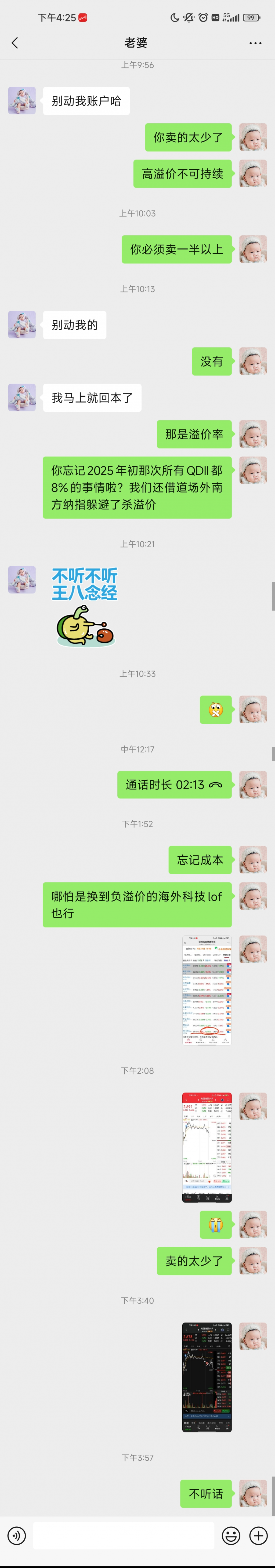Open my avatar beside 你卖的太少了
Screen dimensions: 275x1568
252,137
